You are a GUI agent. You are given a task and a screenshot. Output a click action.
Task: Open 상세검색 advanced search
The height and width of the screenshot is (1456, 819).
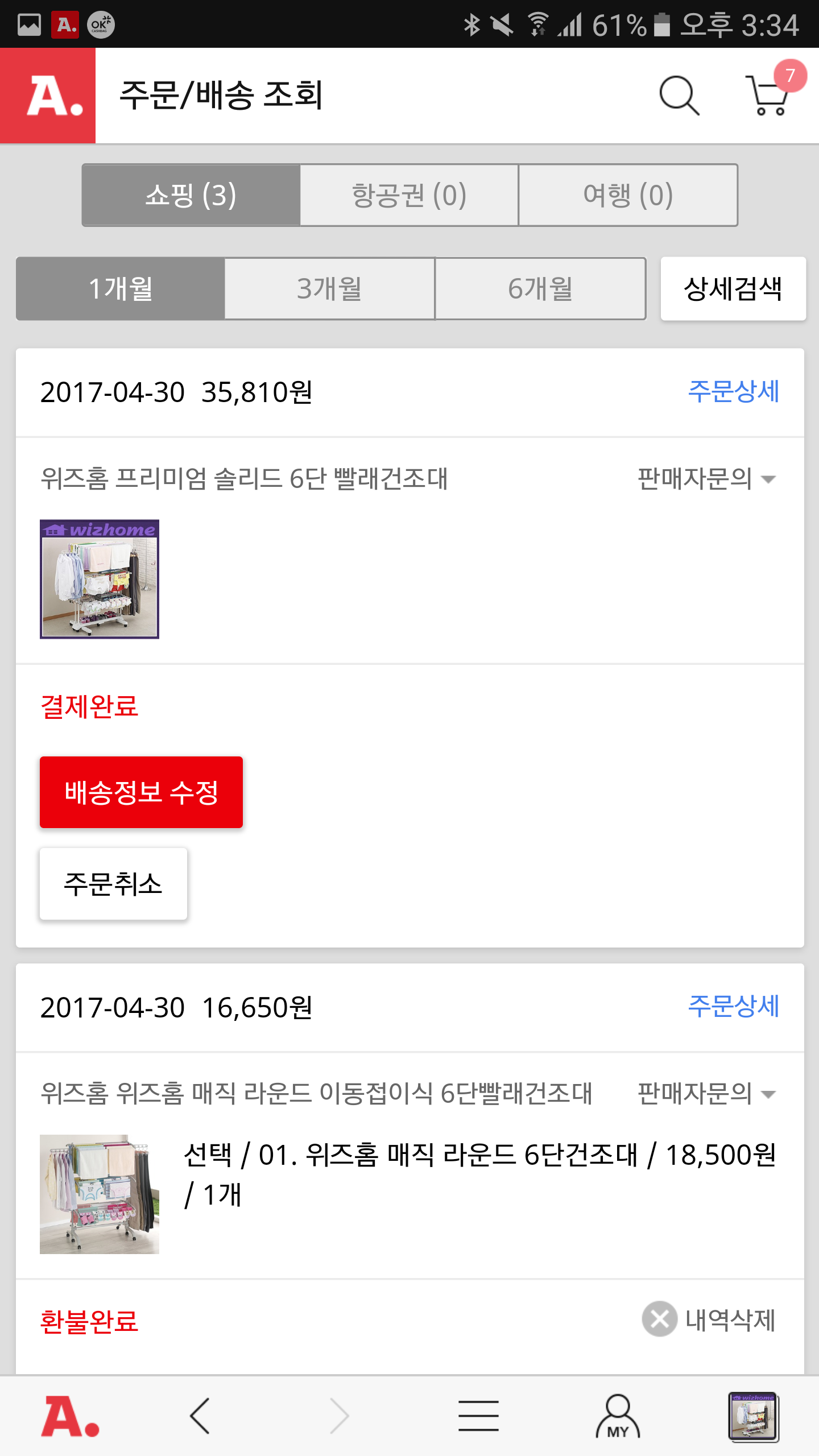click(x=733, y=288)
